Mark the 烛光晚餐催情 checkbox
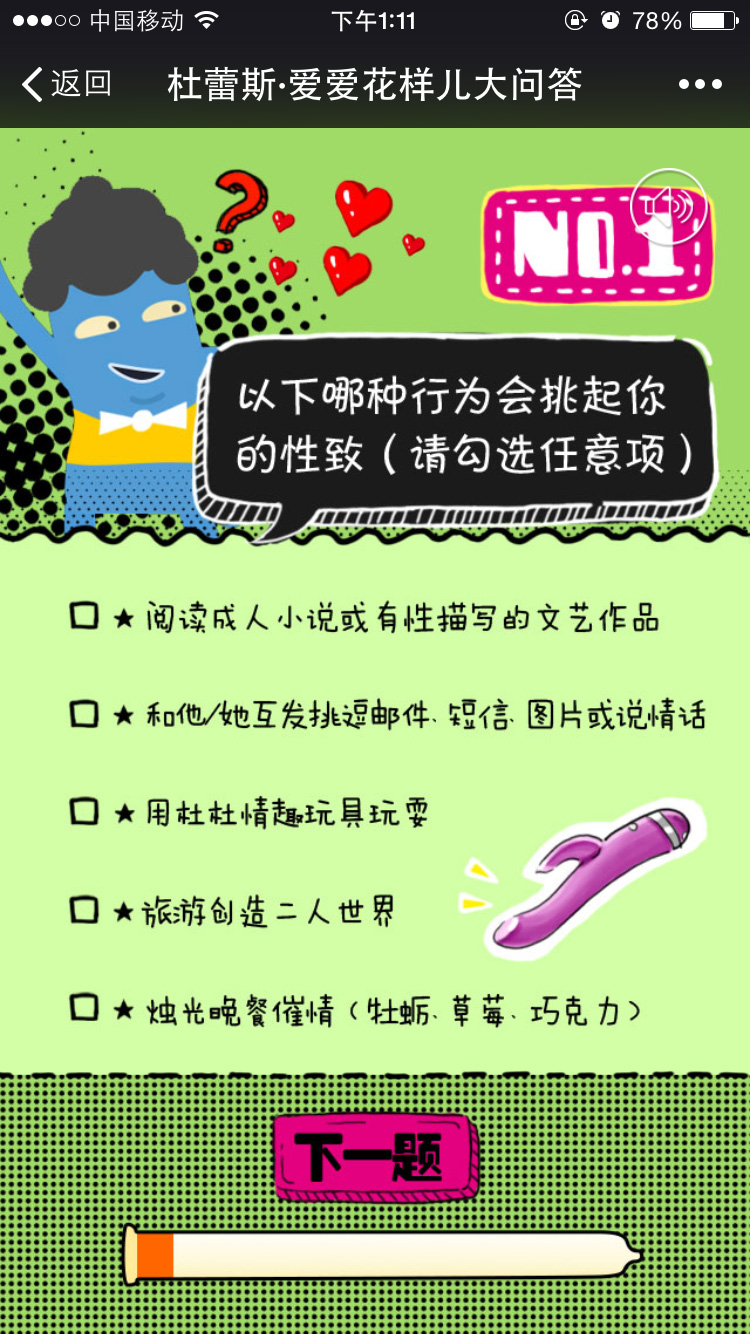 coord(85,1006)
